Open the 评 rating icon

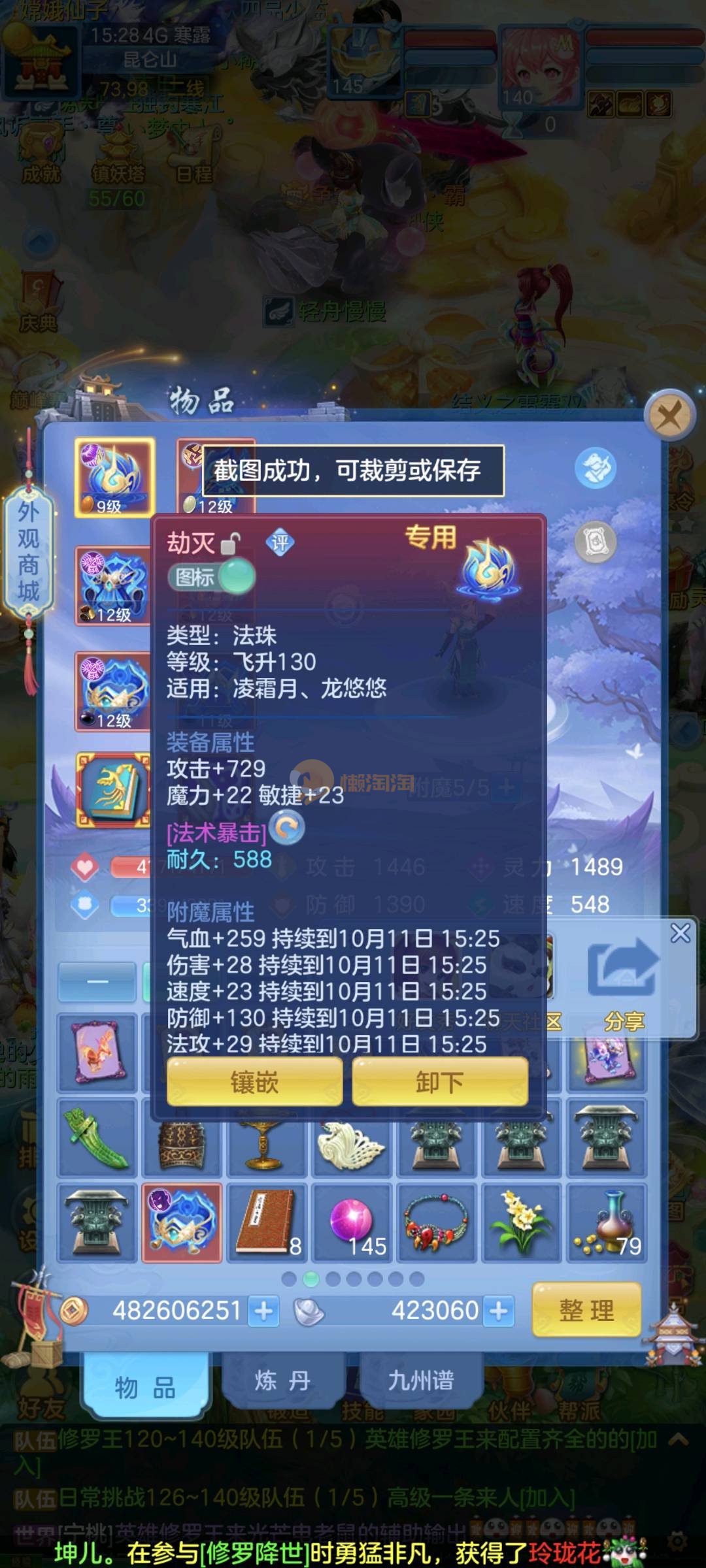[280, 542]
